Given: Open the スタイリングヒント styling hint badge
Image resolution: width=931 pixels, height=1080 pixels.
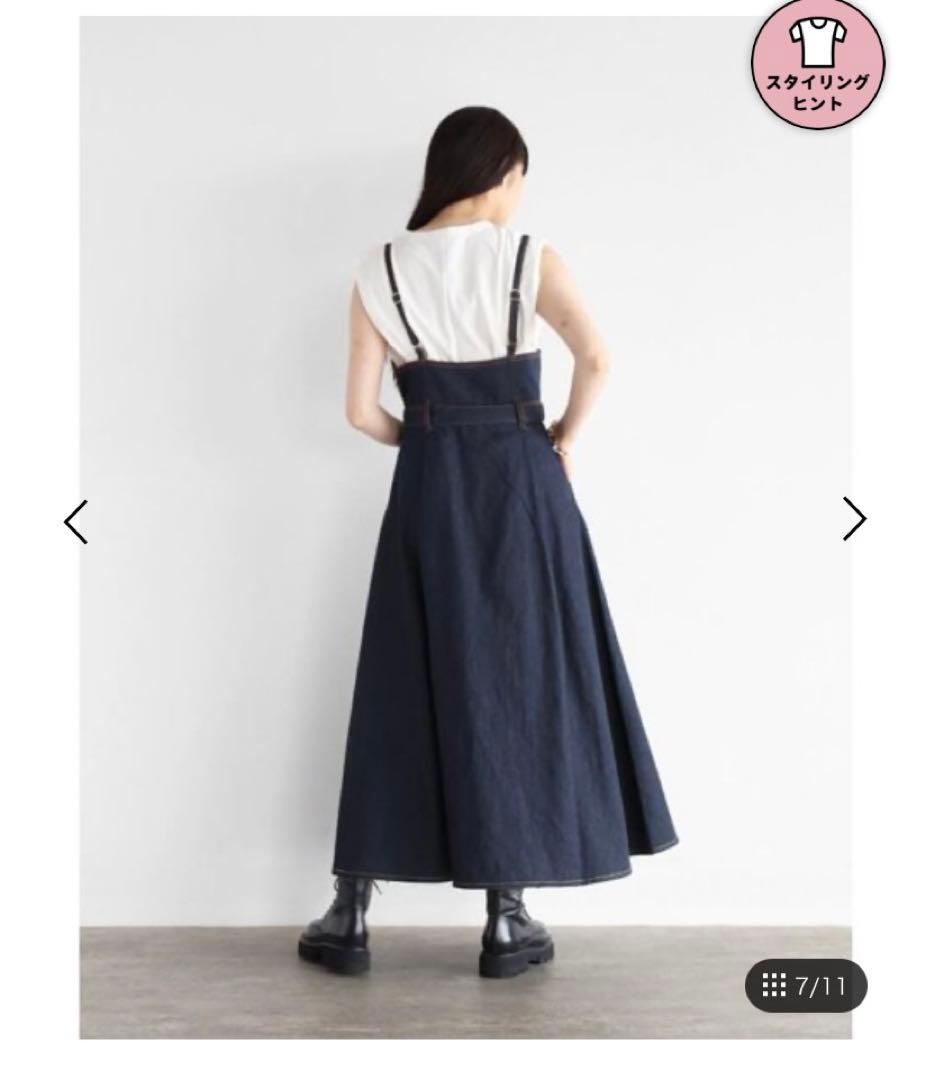Looking at the screenshot, I should 817,63.
